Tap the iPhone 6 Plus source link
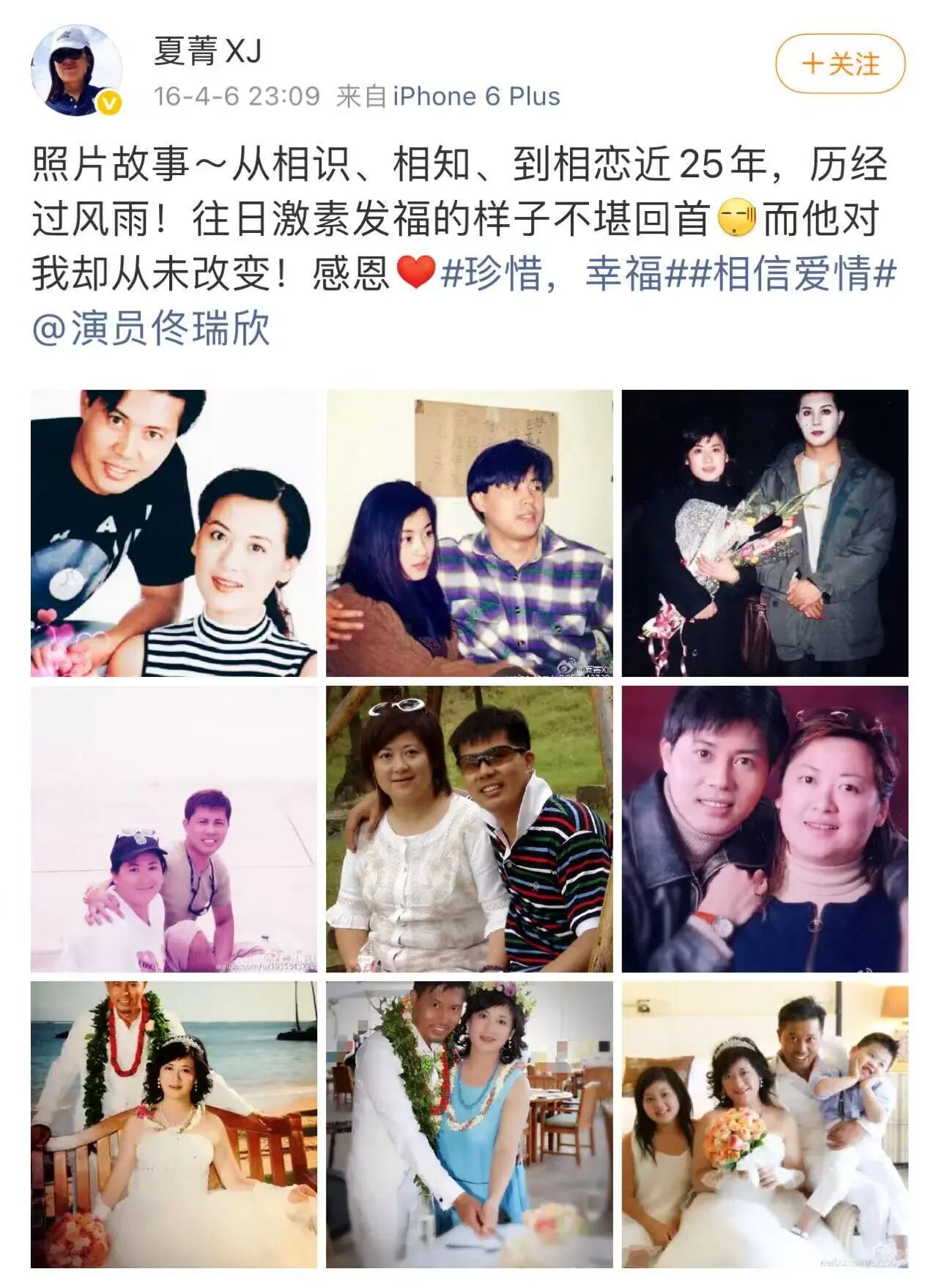937x1288 pixels. tap(476, 97)
